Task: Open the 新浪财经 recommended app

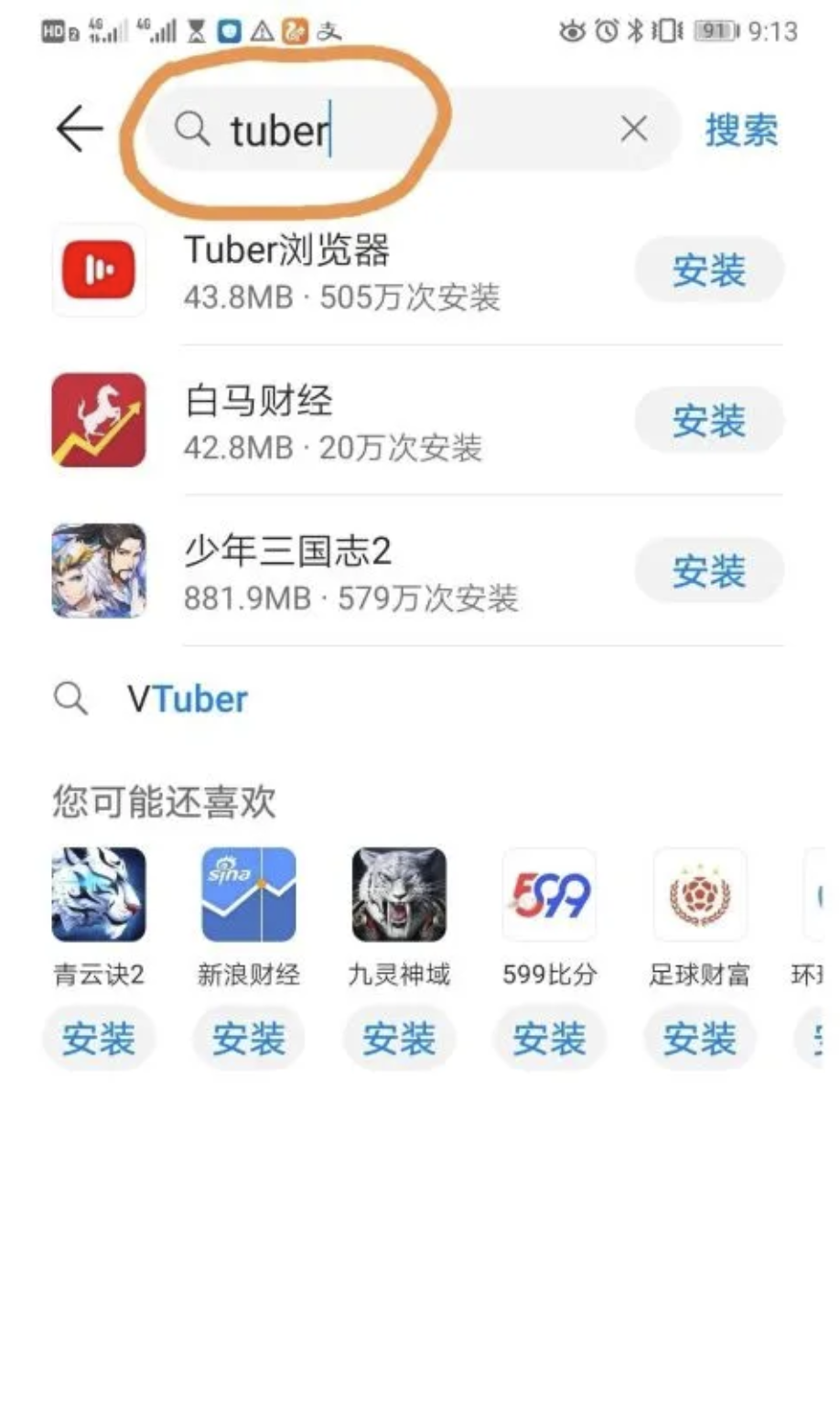Action: coord(249,895)
